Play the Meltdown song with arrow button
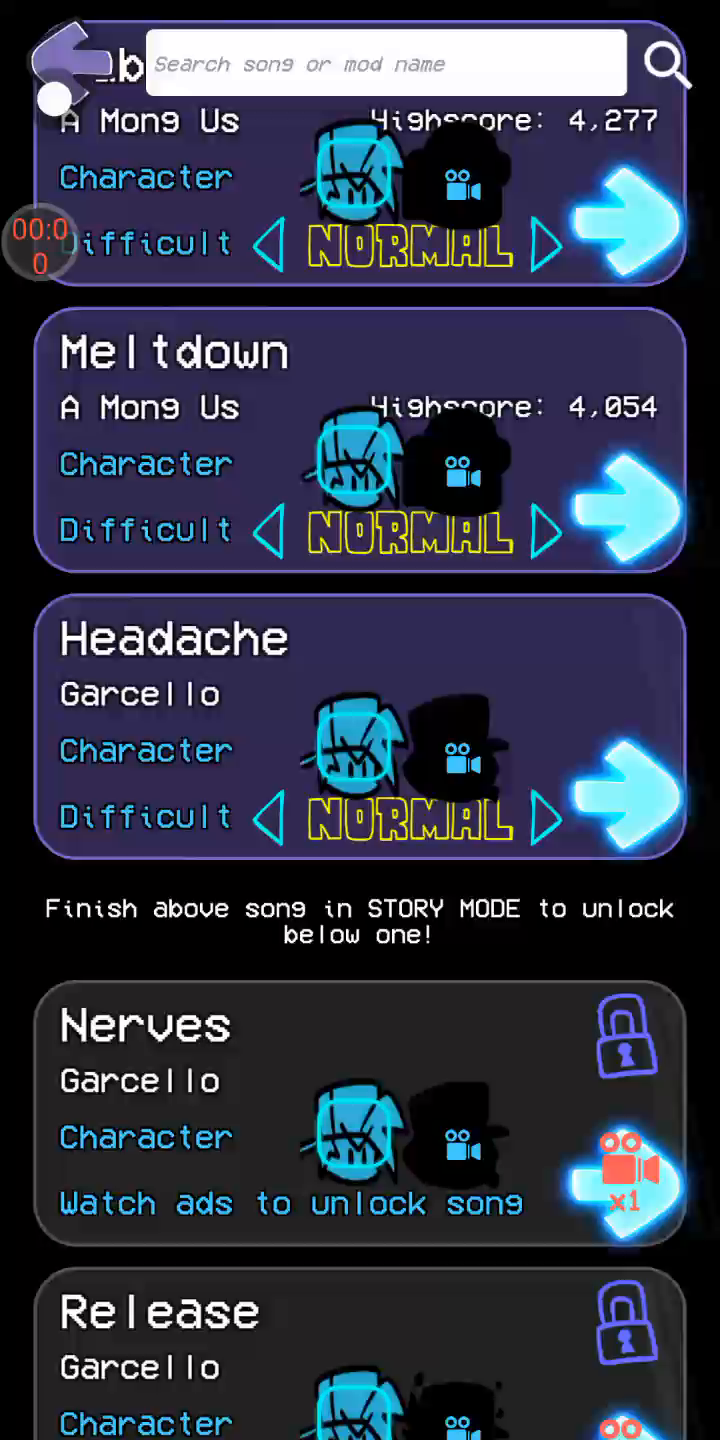 tap(627, 508)
